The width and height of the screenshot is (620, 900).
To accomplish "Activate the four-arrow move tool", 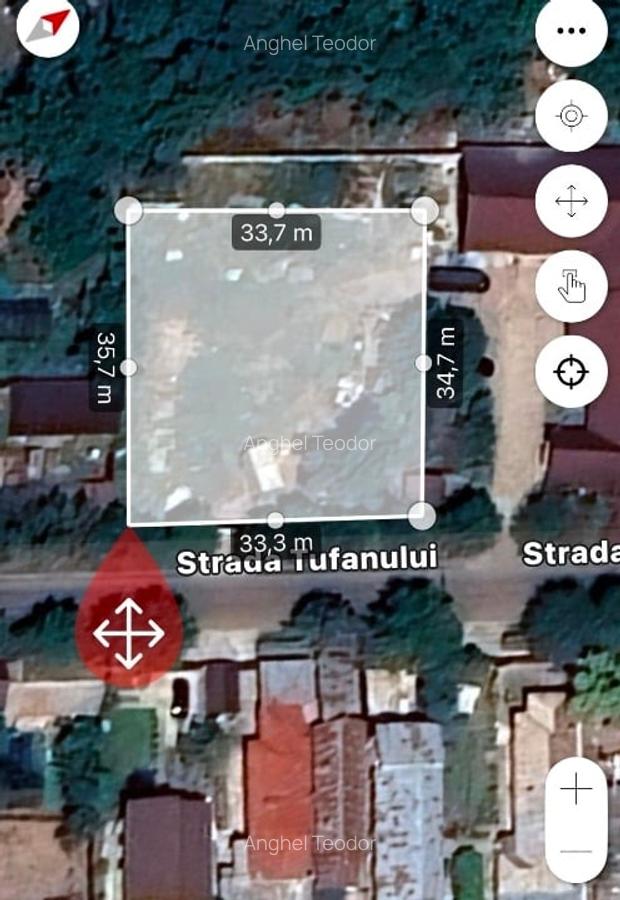I will [x=571, y=201].
